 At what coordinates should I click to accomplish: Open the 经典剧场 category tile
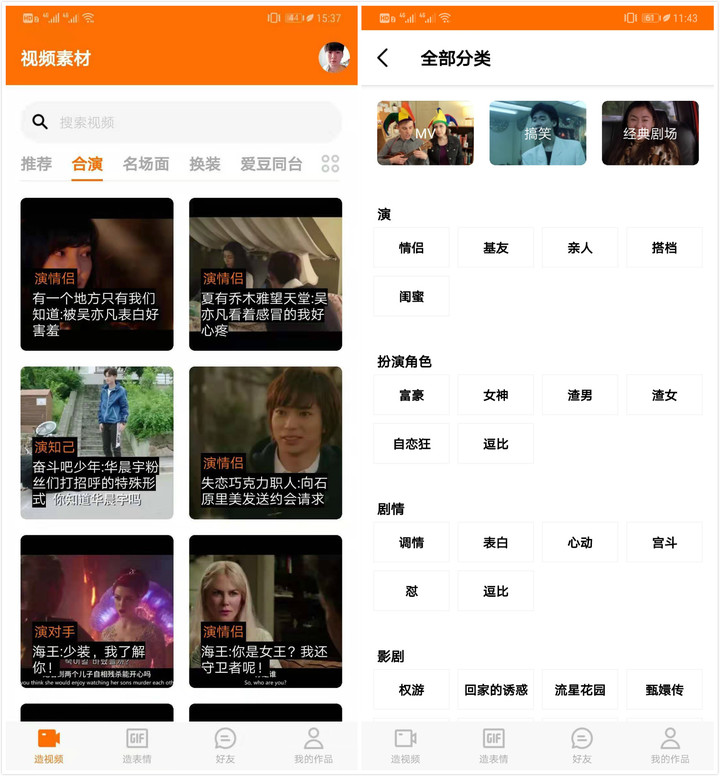pos(650,133)
